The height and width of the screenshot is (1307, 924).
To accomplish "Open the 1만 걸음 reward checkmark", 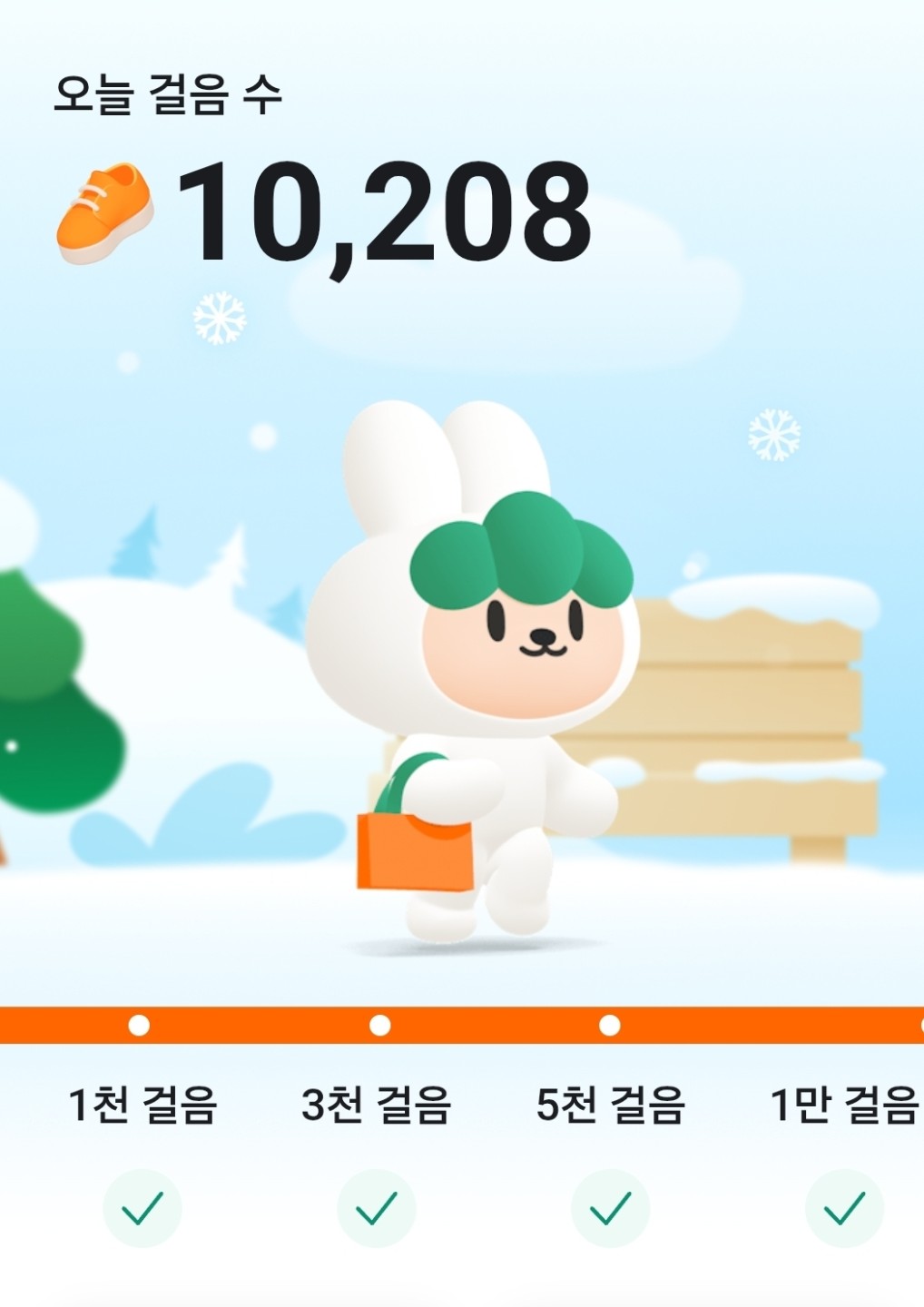I will point(844,1208).
